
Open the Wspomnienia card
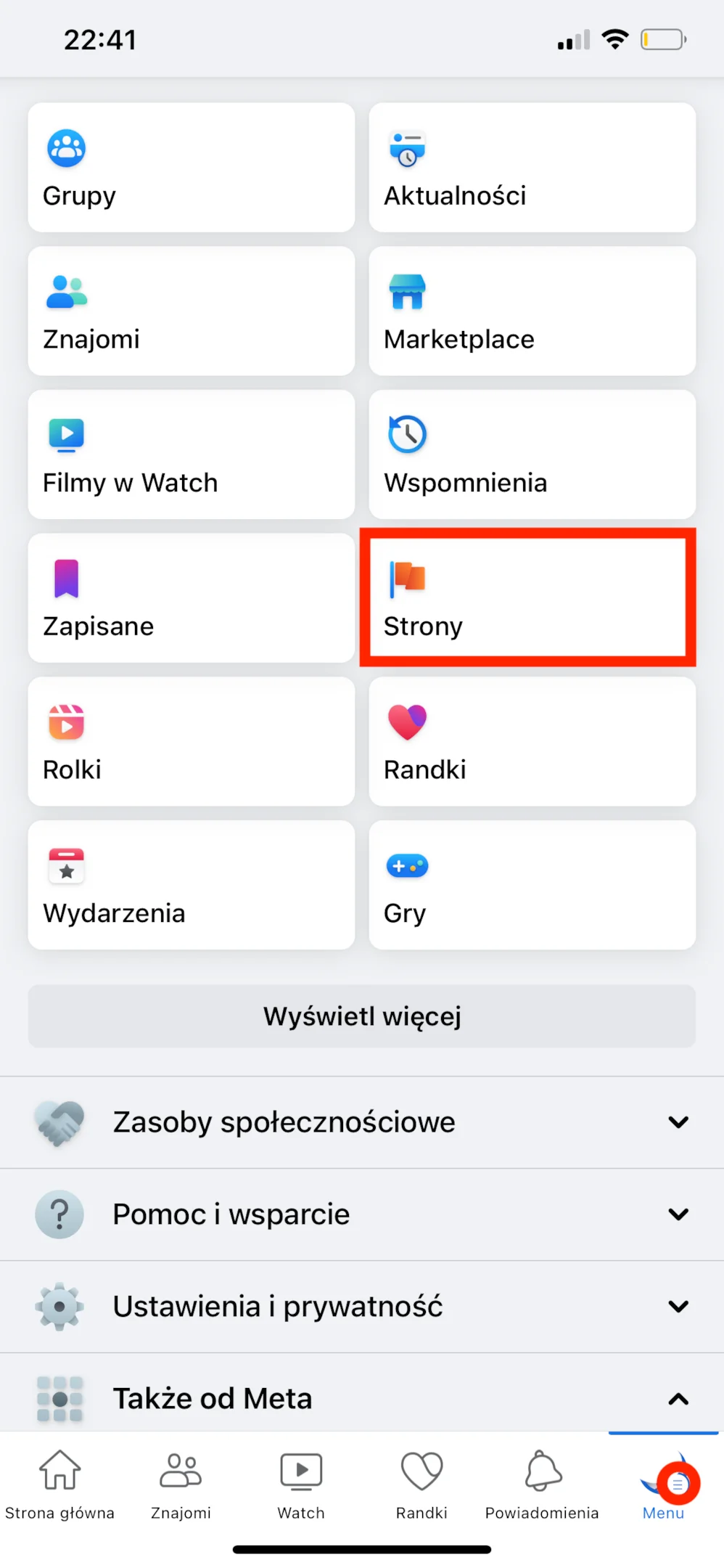click(532, 455)
